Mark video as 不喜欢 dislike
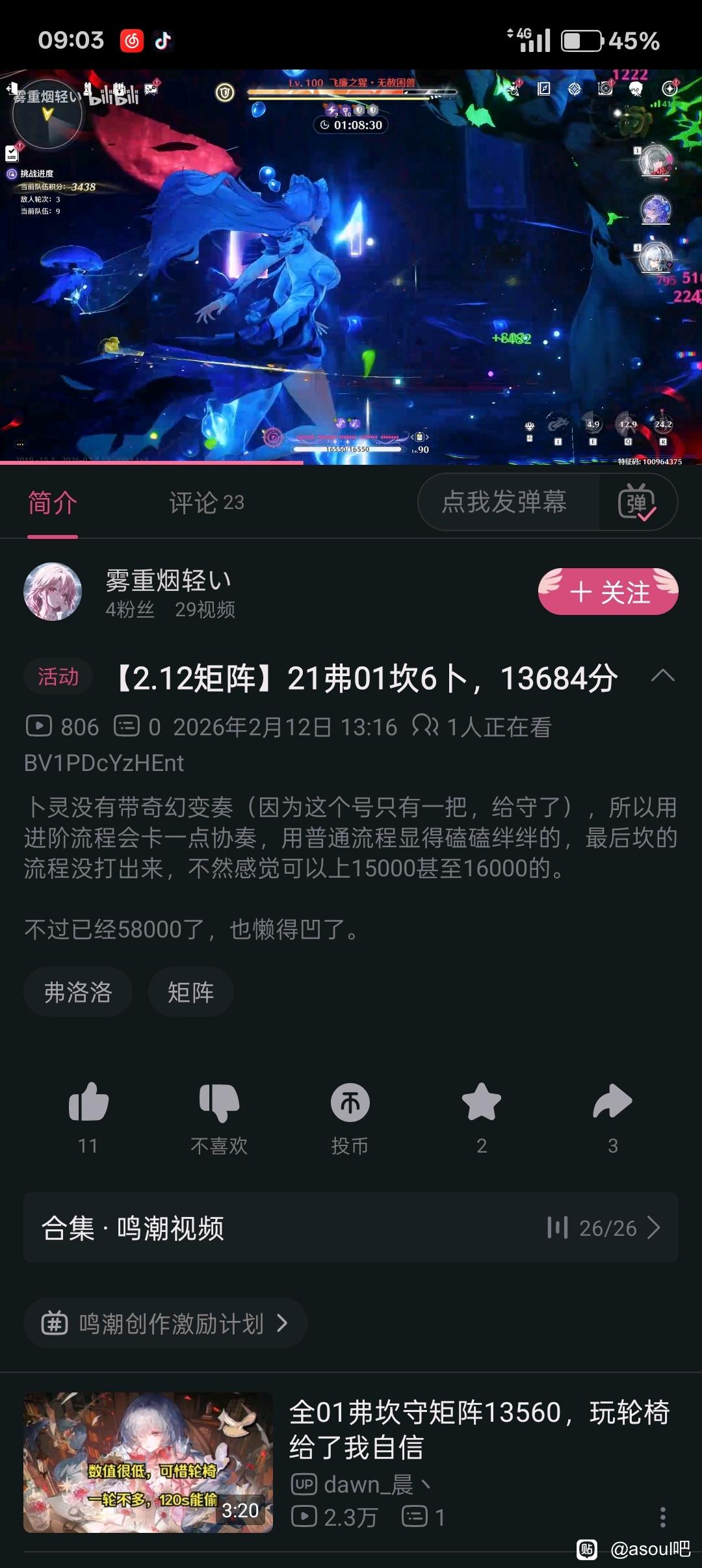Image resolution: width=702 pixels, height=1568 pixels. point(219,1103)
